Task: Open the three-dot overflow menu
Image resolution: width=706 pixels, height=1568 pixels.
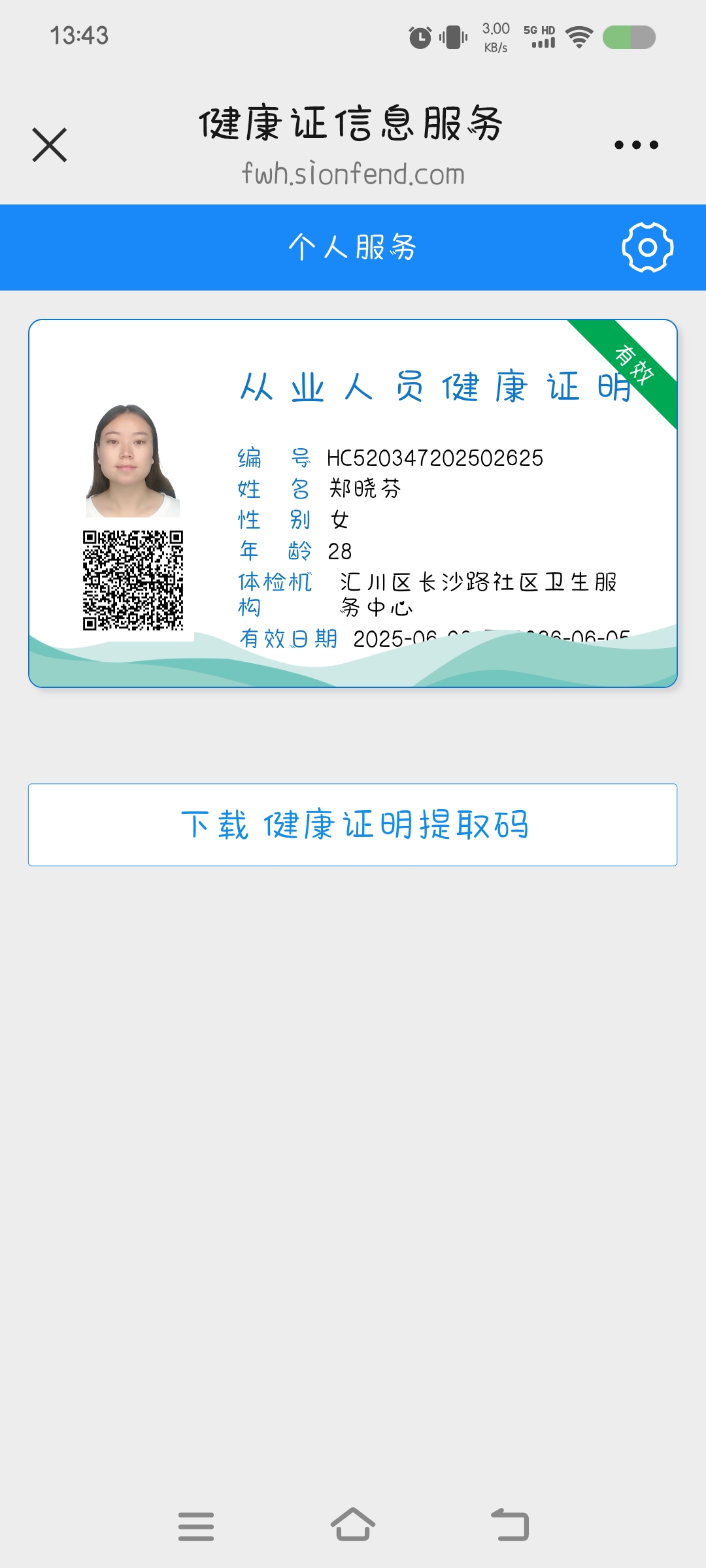Action: 636,145
